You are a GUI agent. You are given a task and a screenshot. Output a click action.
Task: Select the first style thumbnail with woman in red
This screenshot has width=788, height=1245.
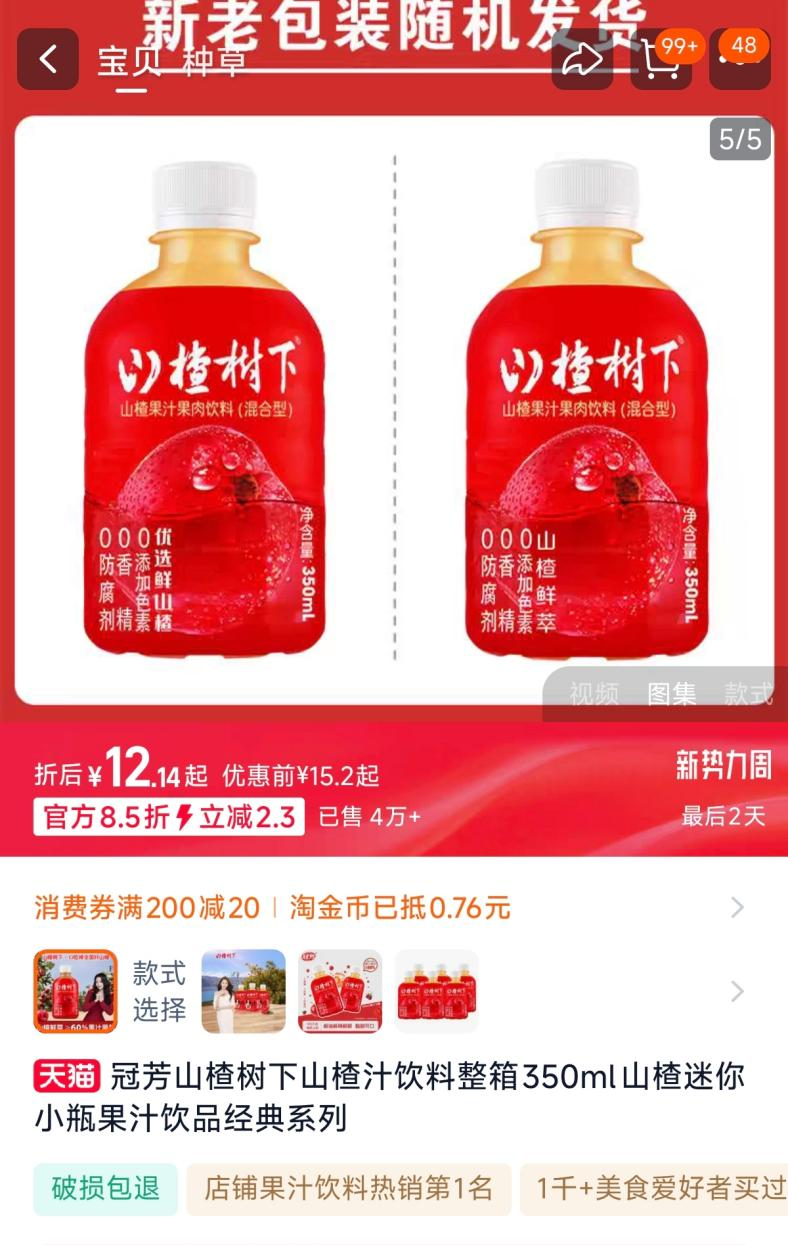click(x=76, y=991)
